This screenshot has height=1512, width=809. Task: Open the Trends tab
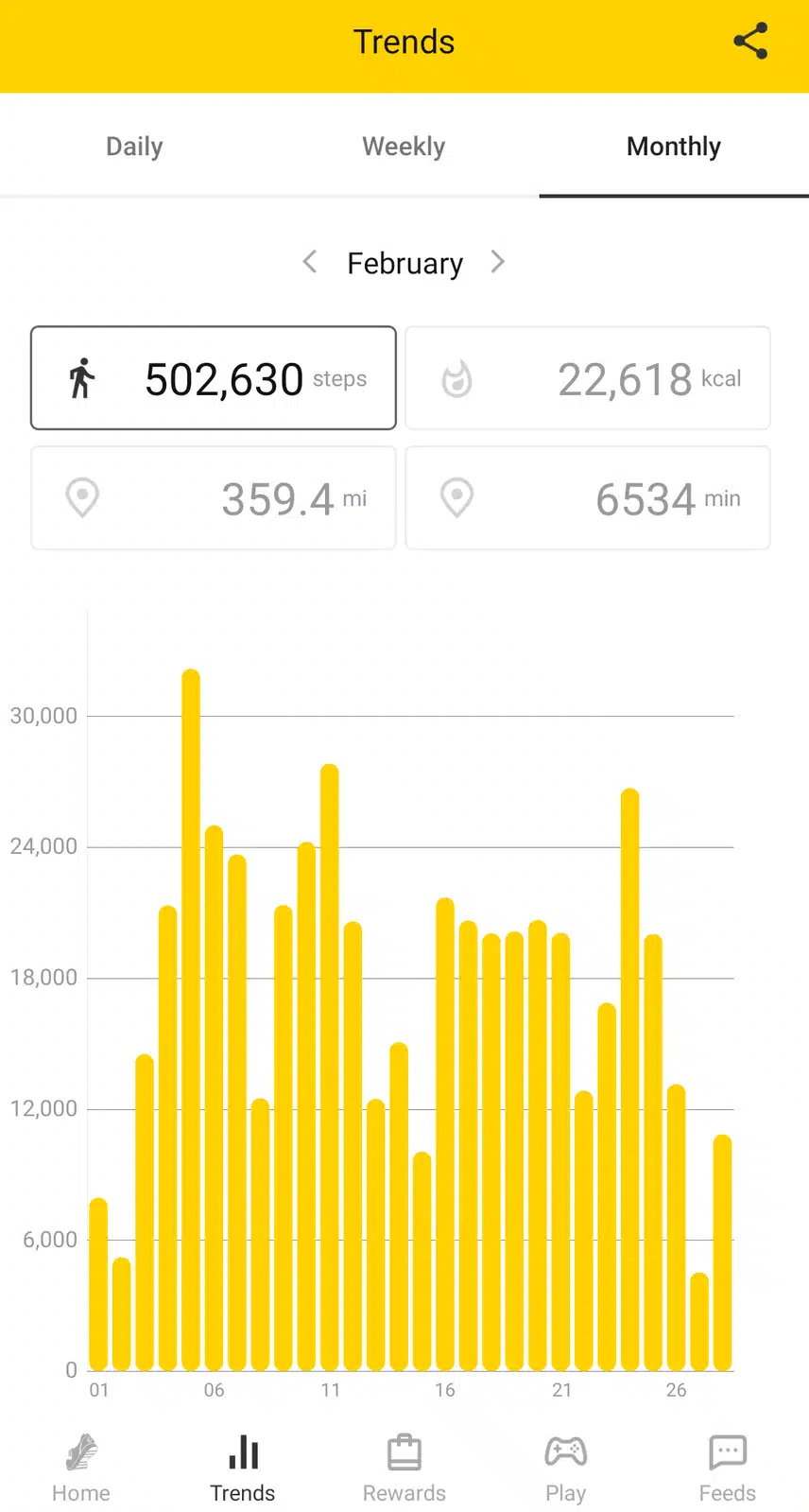coord(243,1467)
